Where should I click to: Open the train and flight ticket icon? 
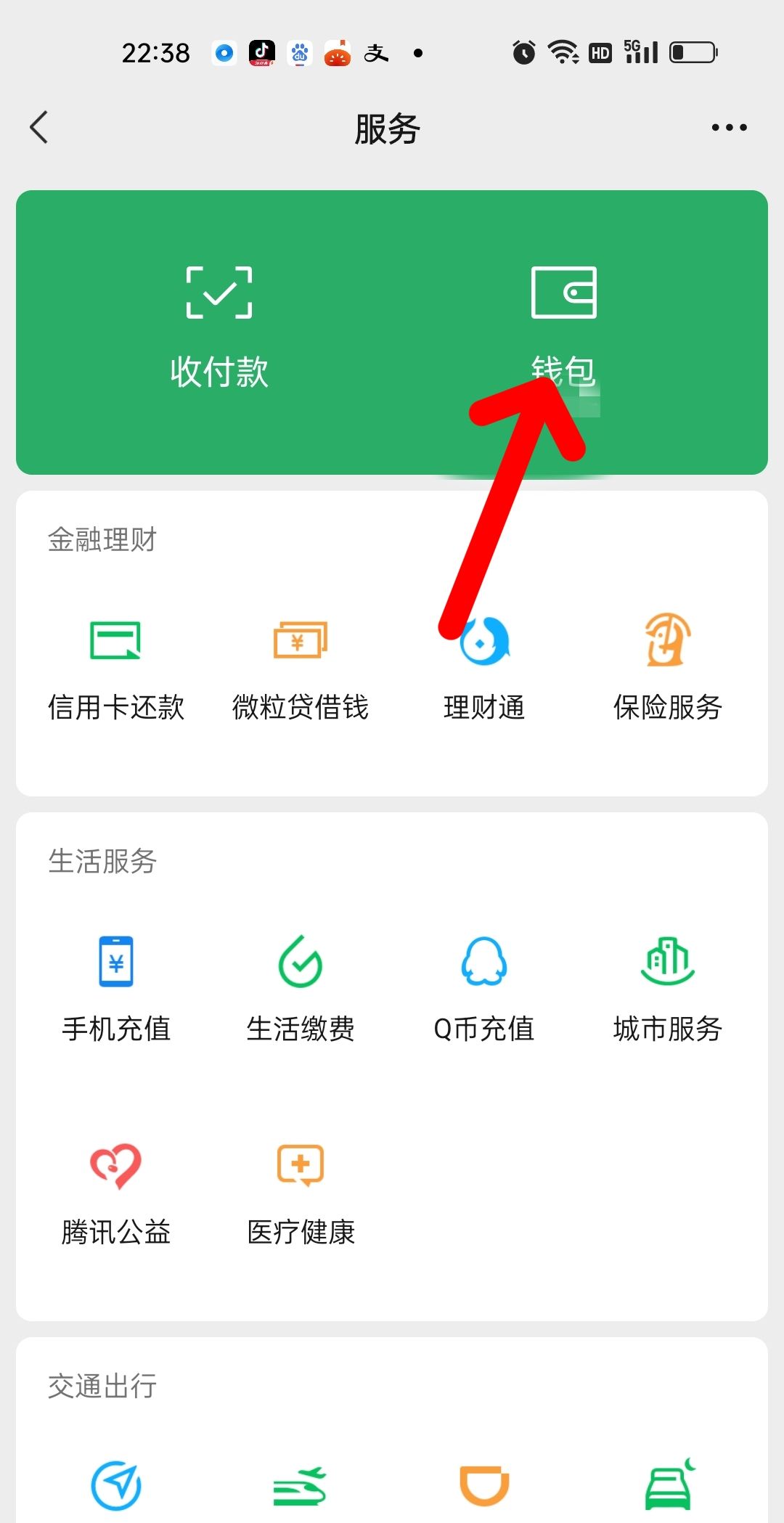(300, 1485)
